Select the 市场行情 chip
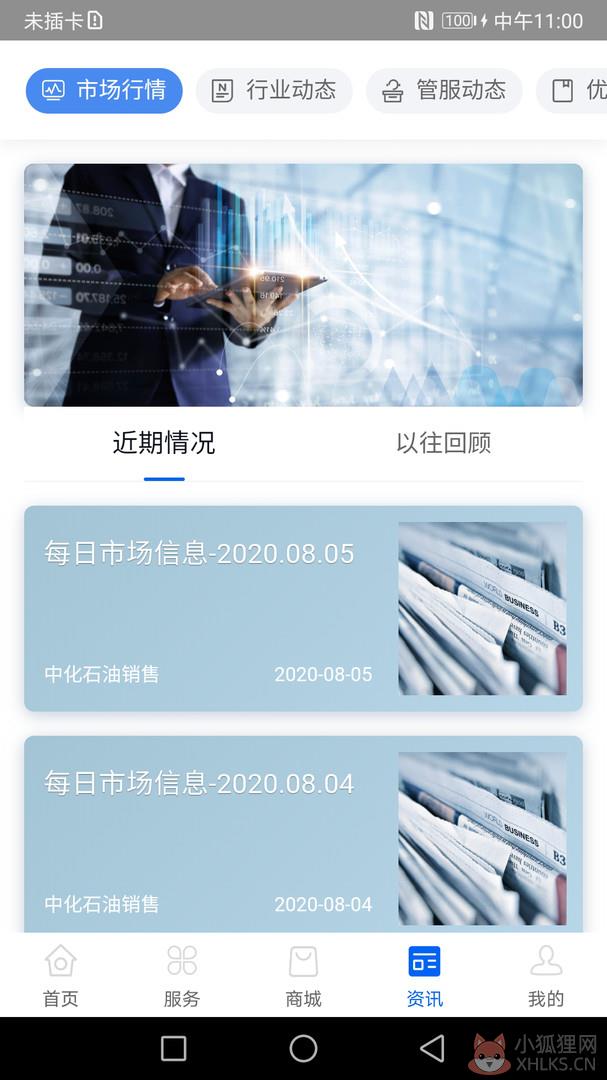 tap(104, 90)
